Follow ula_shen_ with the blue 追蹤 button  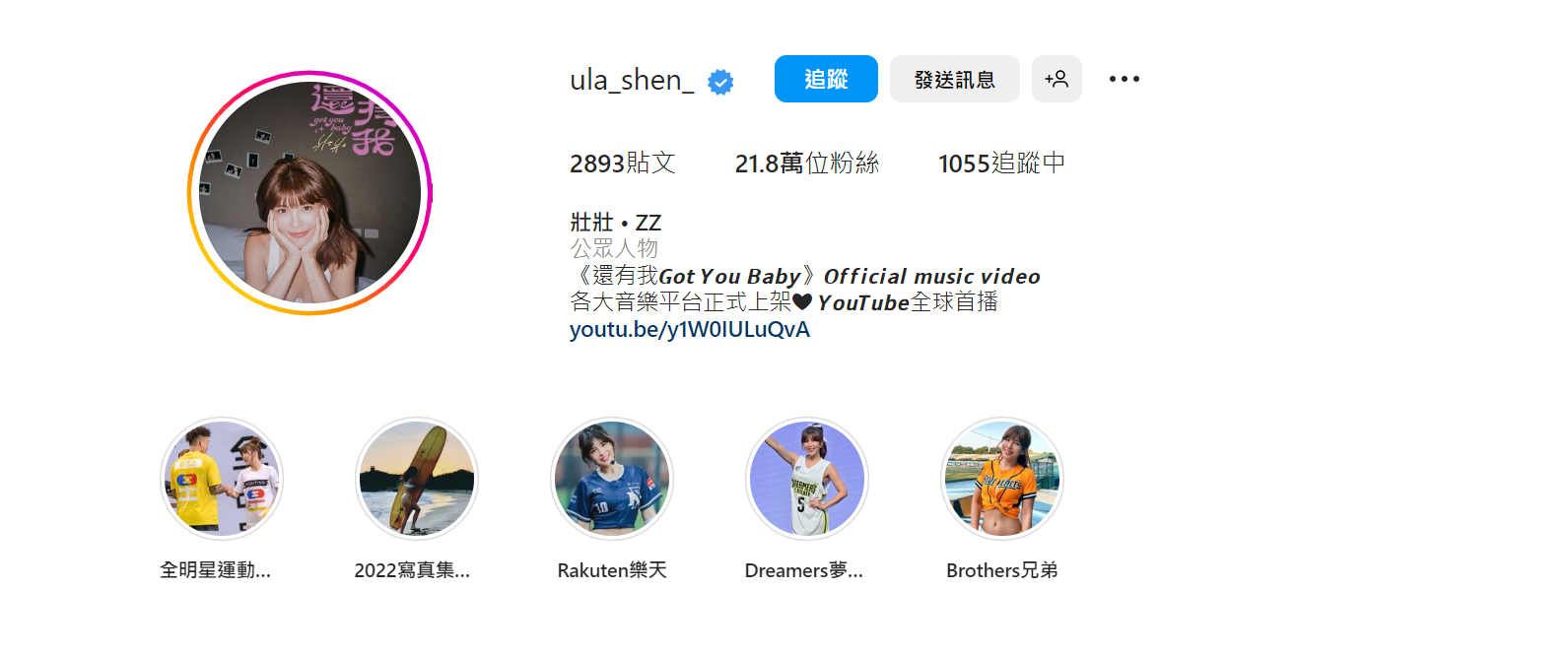click(826, 79)
